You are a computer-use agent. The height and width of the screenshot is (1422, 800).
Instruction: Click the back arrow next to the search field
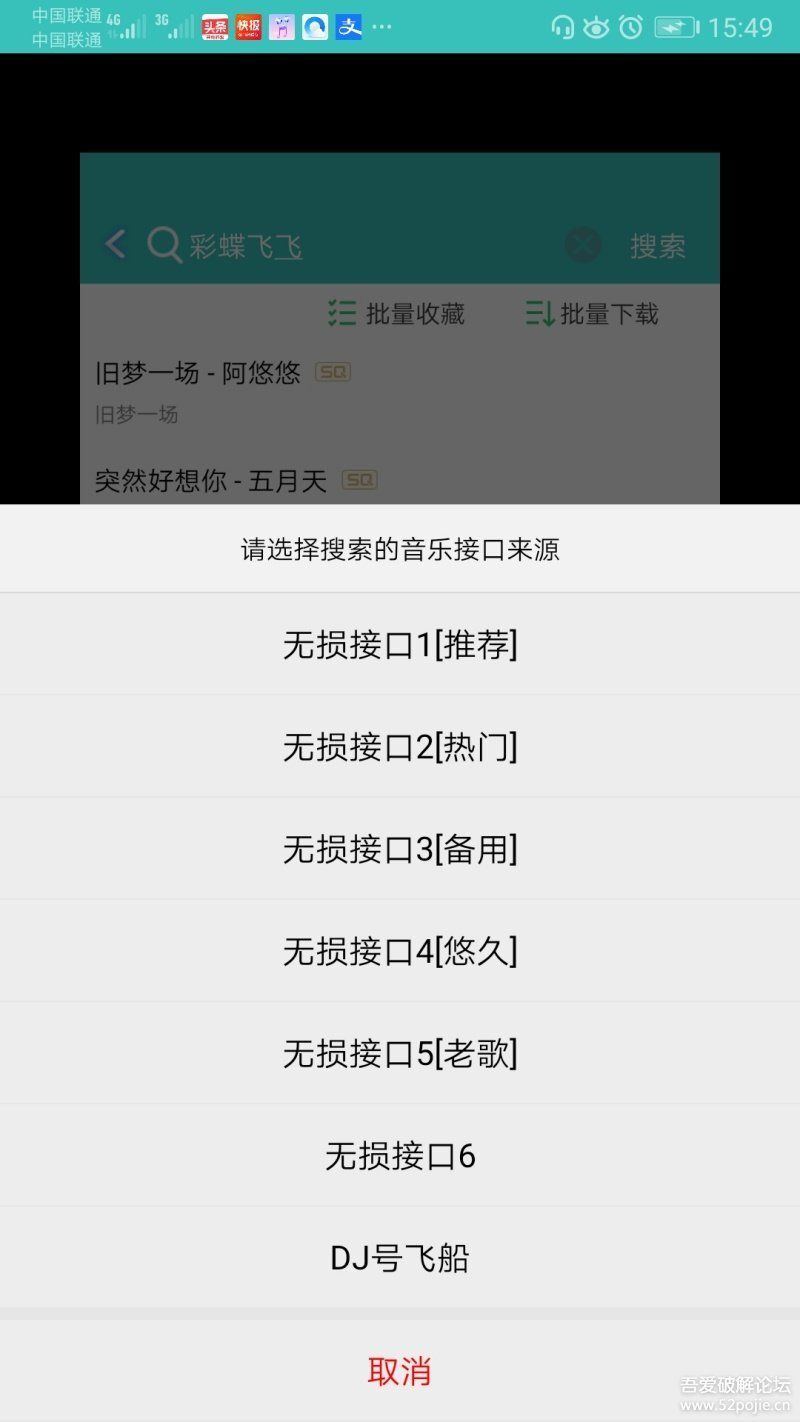(x=113, y=244)
